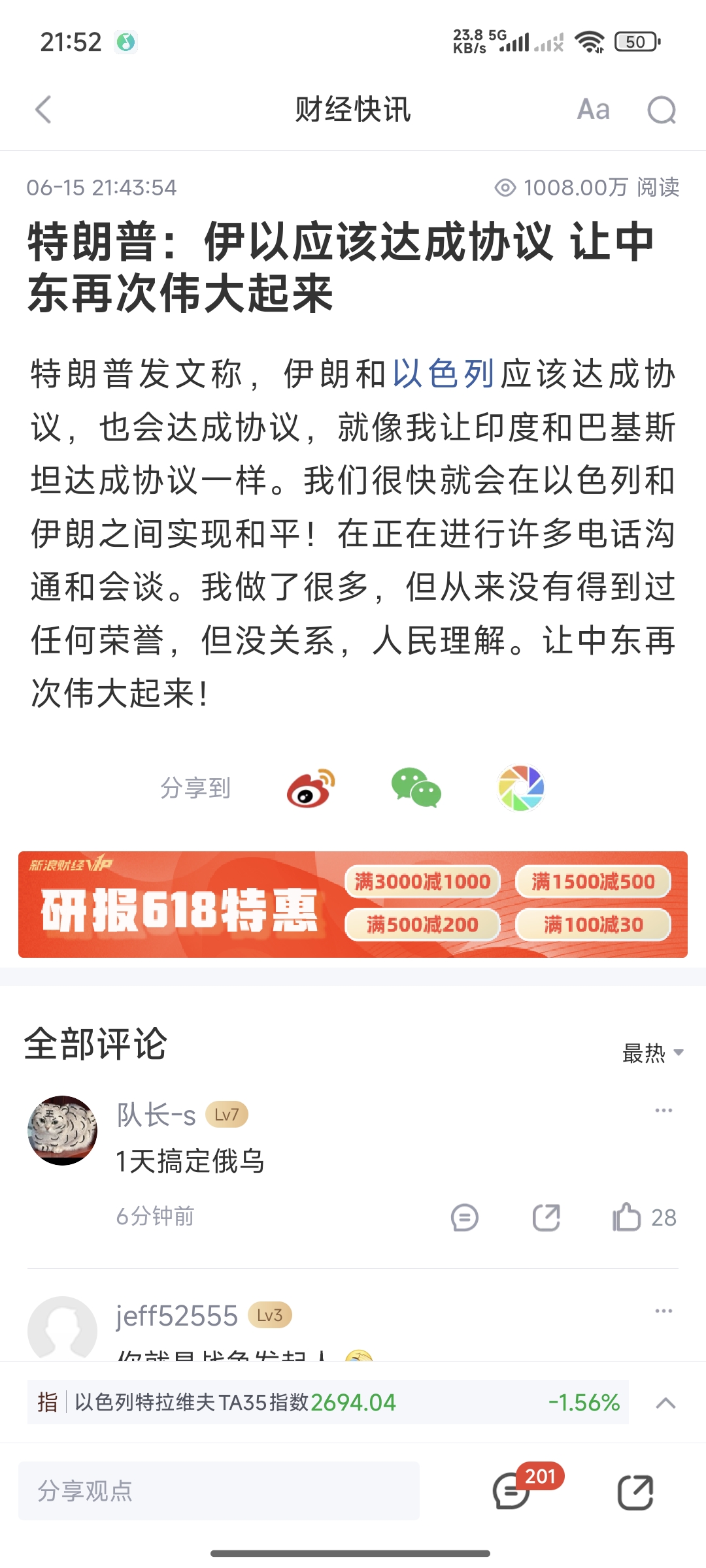Image resolution: width=706 pixels, height=1568 pixels.
Task: Open more options on jeff52555's comment
Action: click(664, 1311)
